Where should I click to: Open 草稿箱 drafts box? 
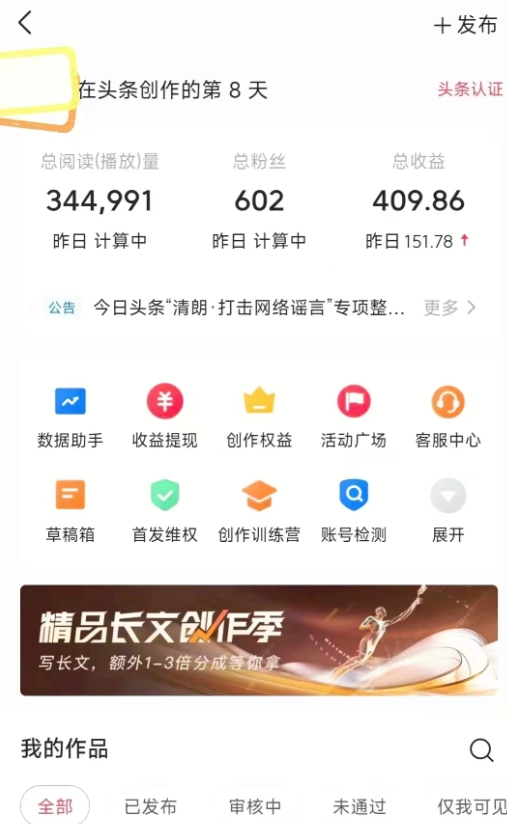coord(70,511)
